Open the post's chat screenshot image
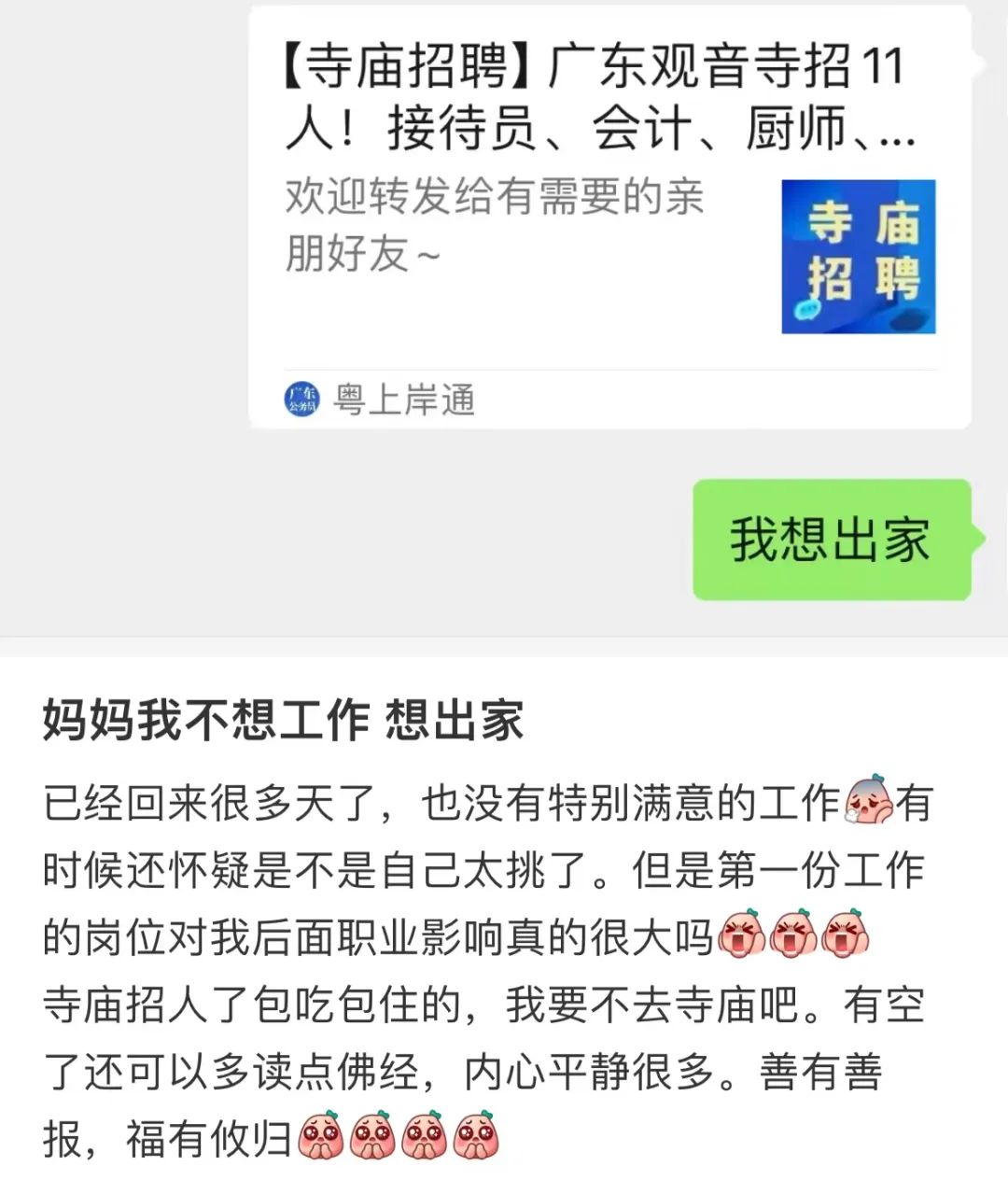This screenshot has width=1008, height=1180. point(504,317)
